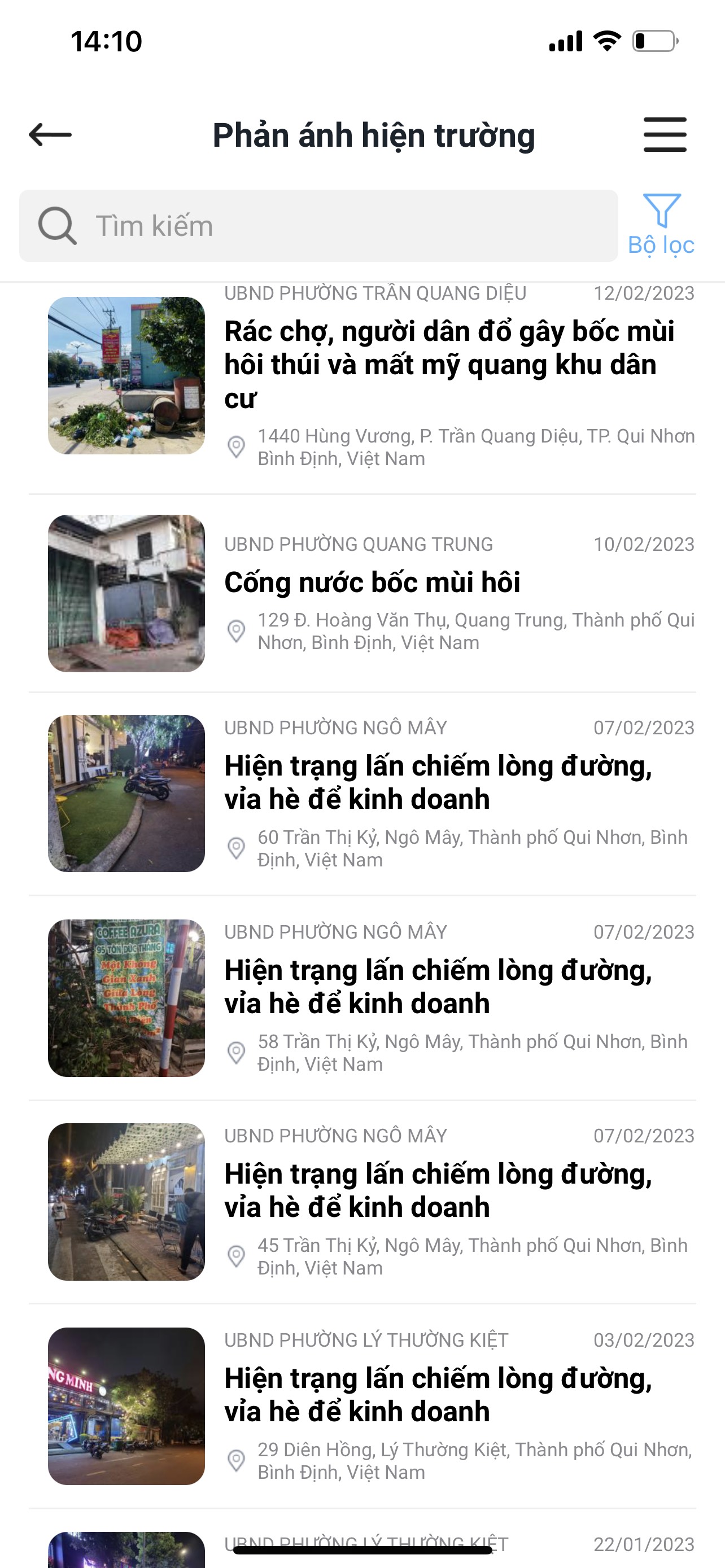The width and height of the screenshot is (725, 1568).
Task: Open the report at 60 Trần Thị Kỷ
Action: [x=362, y=794]
